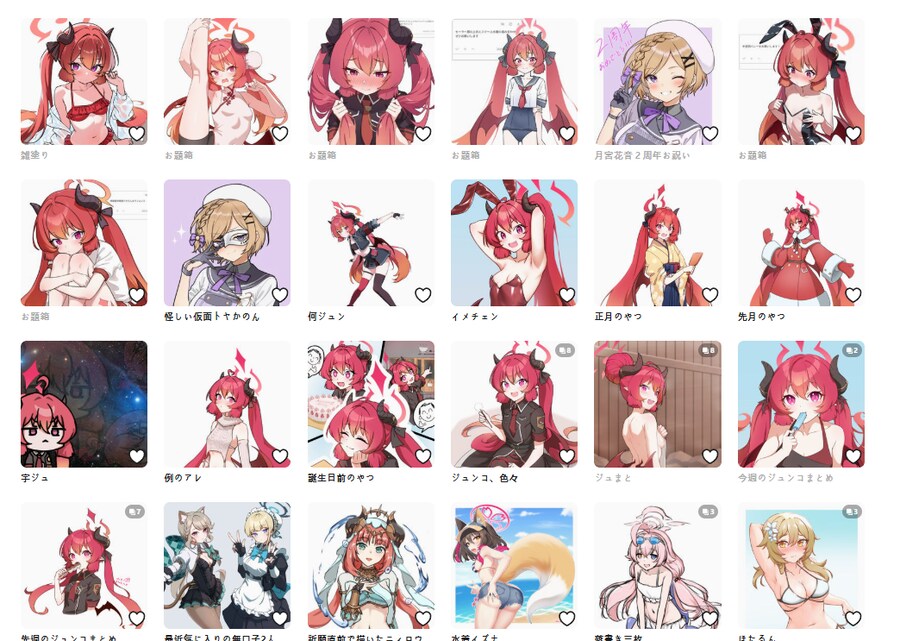Open the 先月のやつ artwork

(801, 242)
